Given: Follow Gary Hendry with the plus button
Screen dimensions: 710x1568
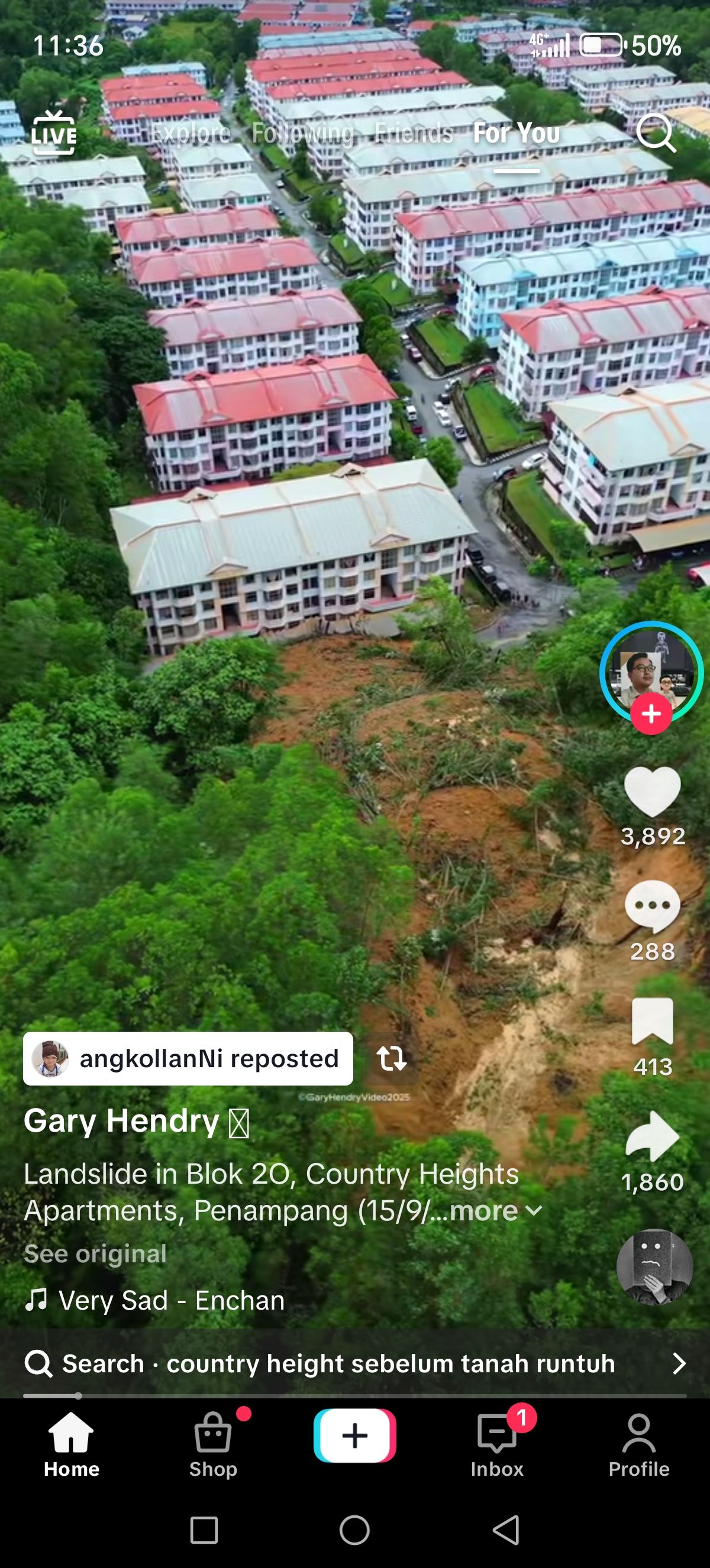Looking at the screenshot, I should click(x=651, y=714).
